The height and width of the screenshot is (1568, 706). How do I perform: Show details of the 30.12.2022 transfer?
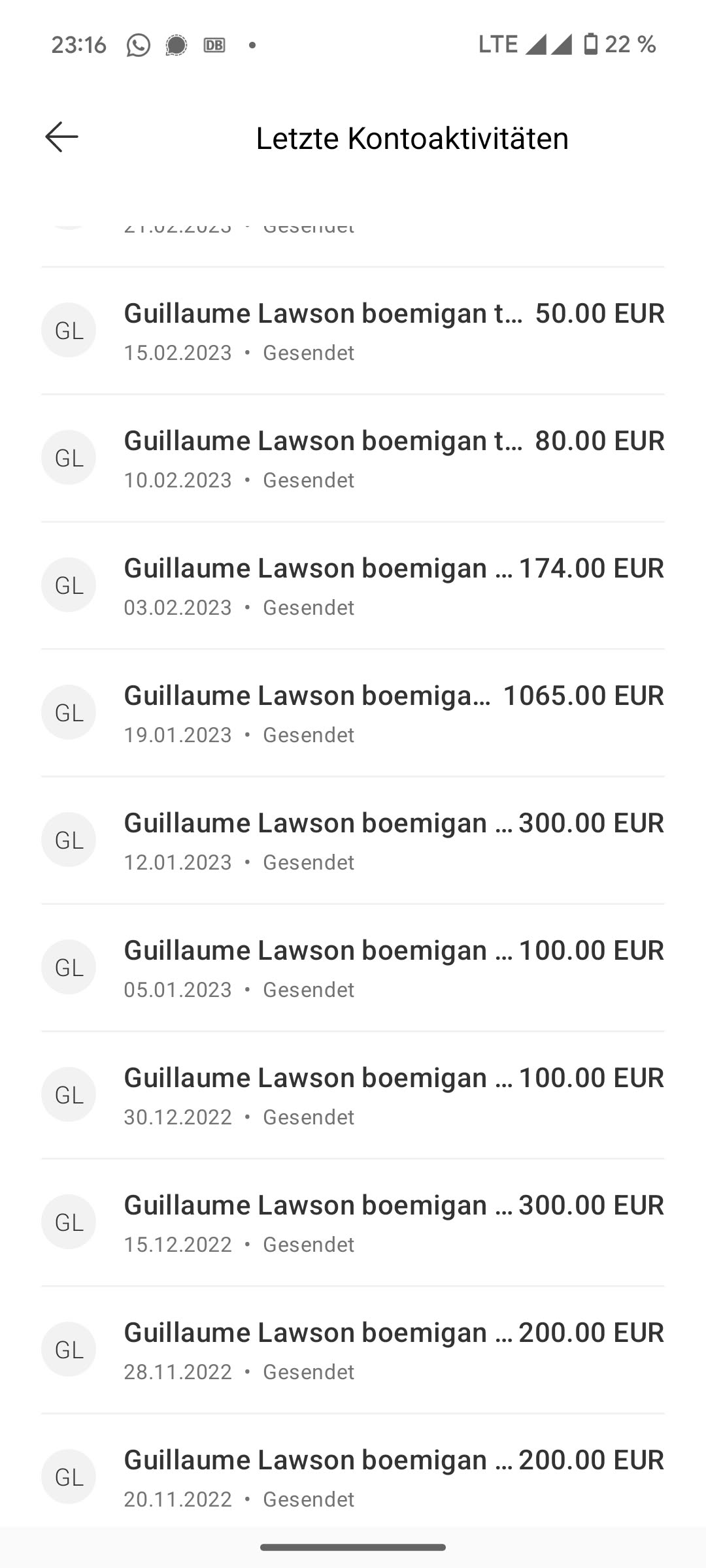pyautogui.click(x=353, y=1096)
